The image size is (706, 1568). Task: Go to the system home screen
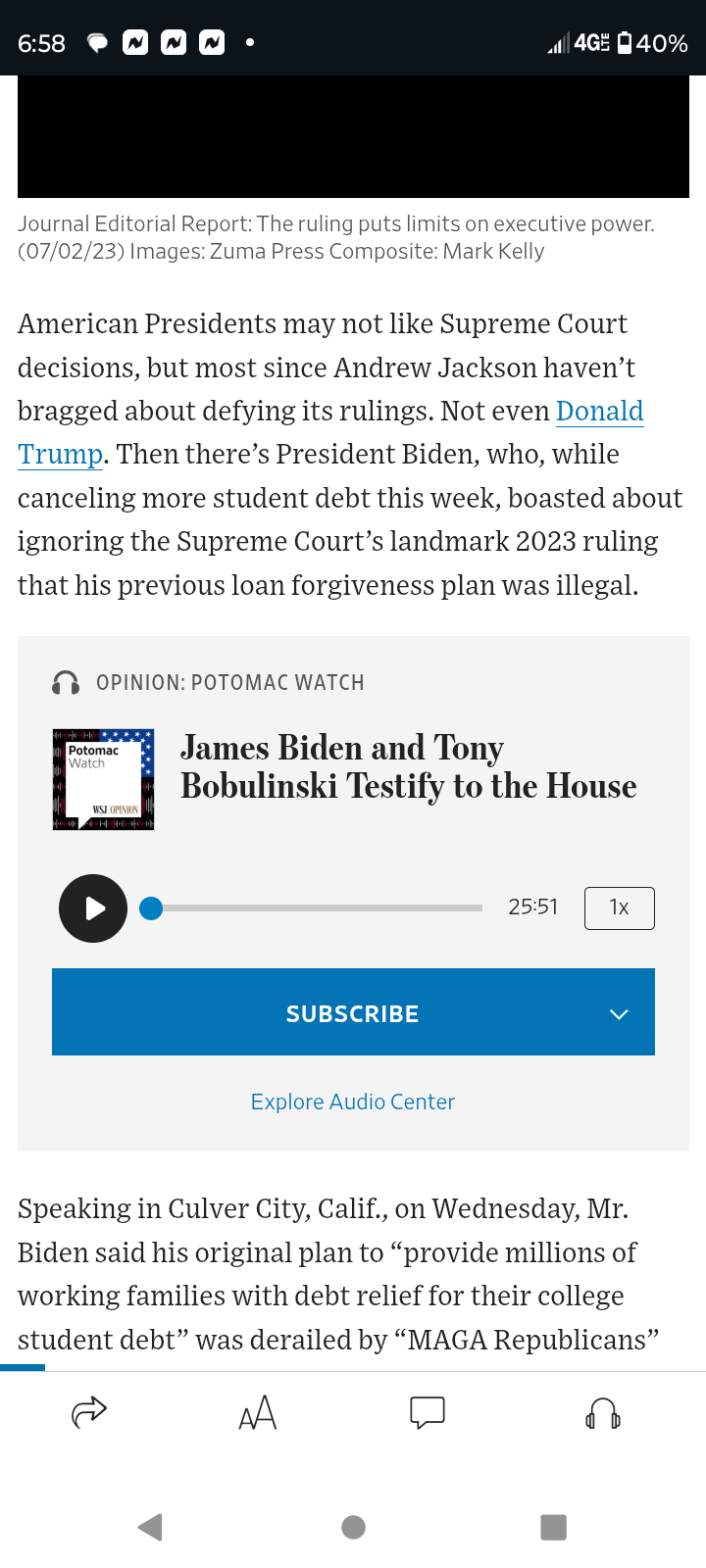pos(353,1527)
